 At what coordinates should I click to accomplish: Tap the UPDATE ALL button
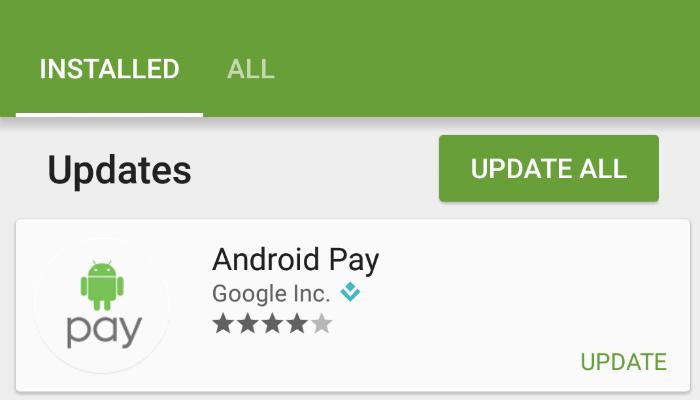point(548,169)
